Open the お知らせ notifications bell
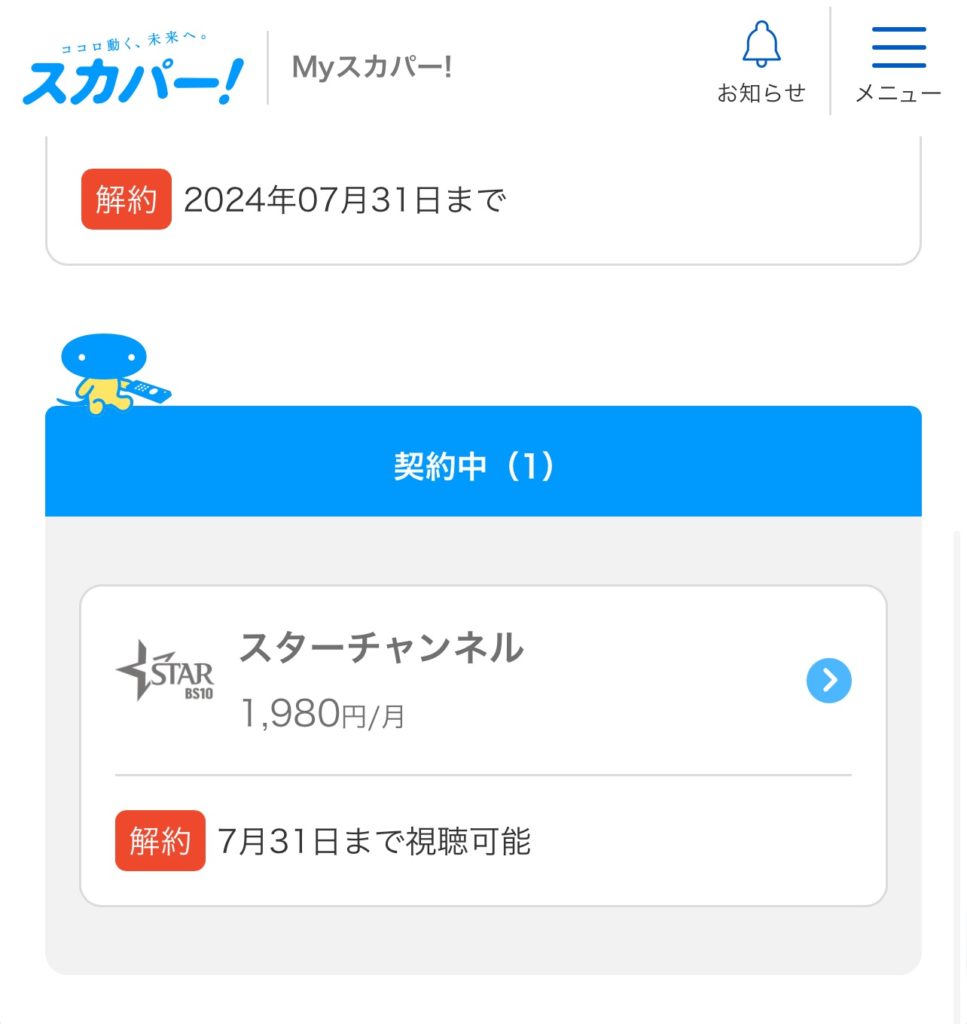The width and height of the screenshot is (967, 1024). point(761,62)
